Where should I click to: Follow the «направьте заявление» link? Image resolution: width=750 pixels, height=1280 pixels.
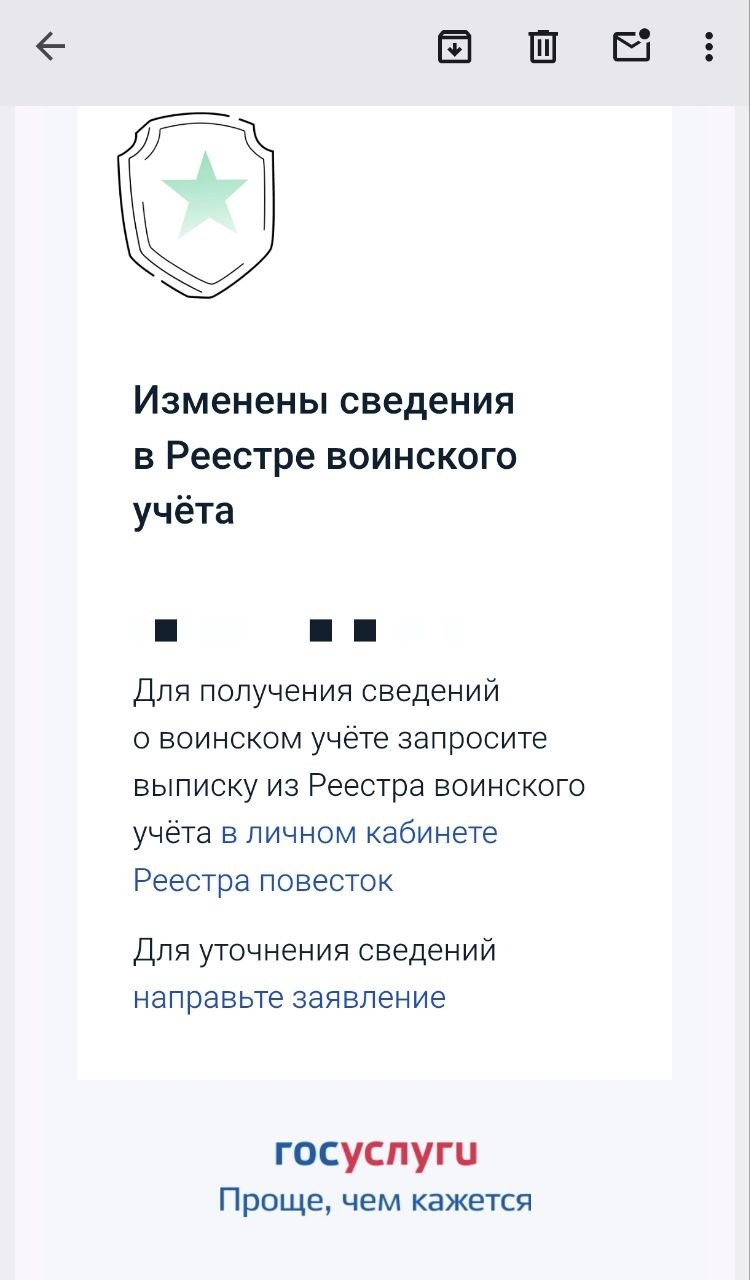(x=289, y=998)
